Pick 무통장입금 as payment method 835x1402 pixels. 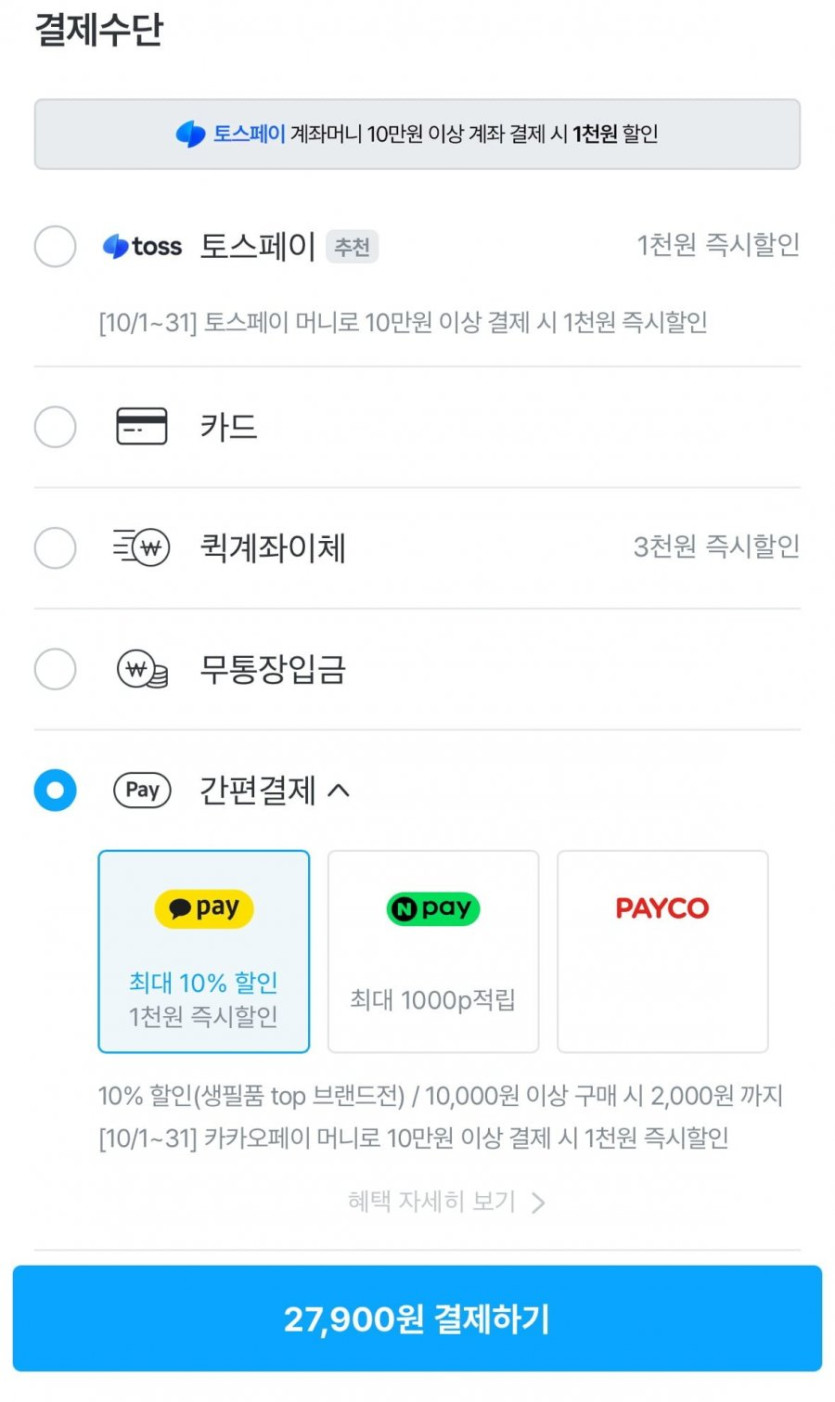pyautogui.click(x=55, y=669)
